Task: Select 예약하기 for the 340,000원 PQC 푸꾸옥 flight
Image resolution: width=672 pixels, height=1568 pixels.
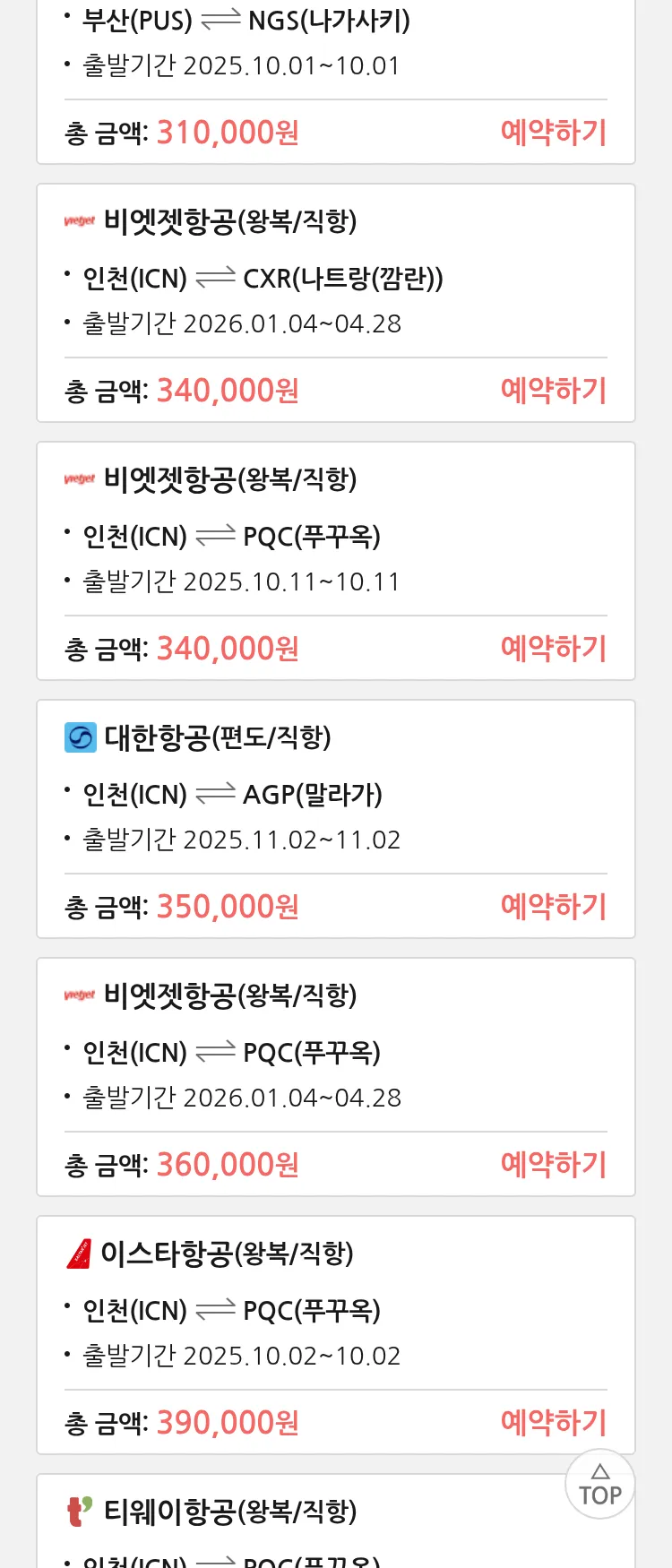Action: [553, 649]
